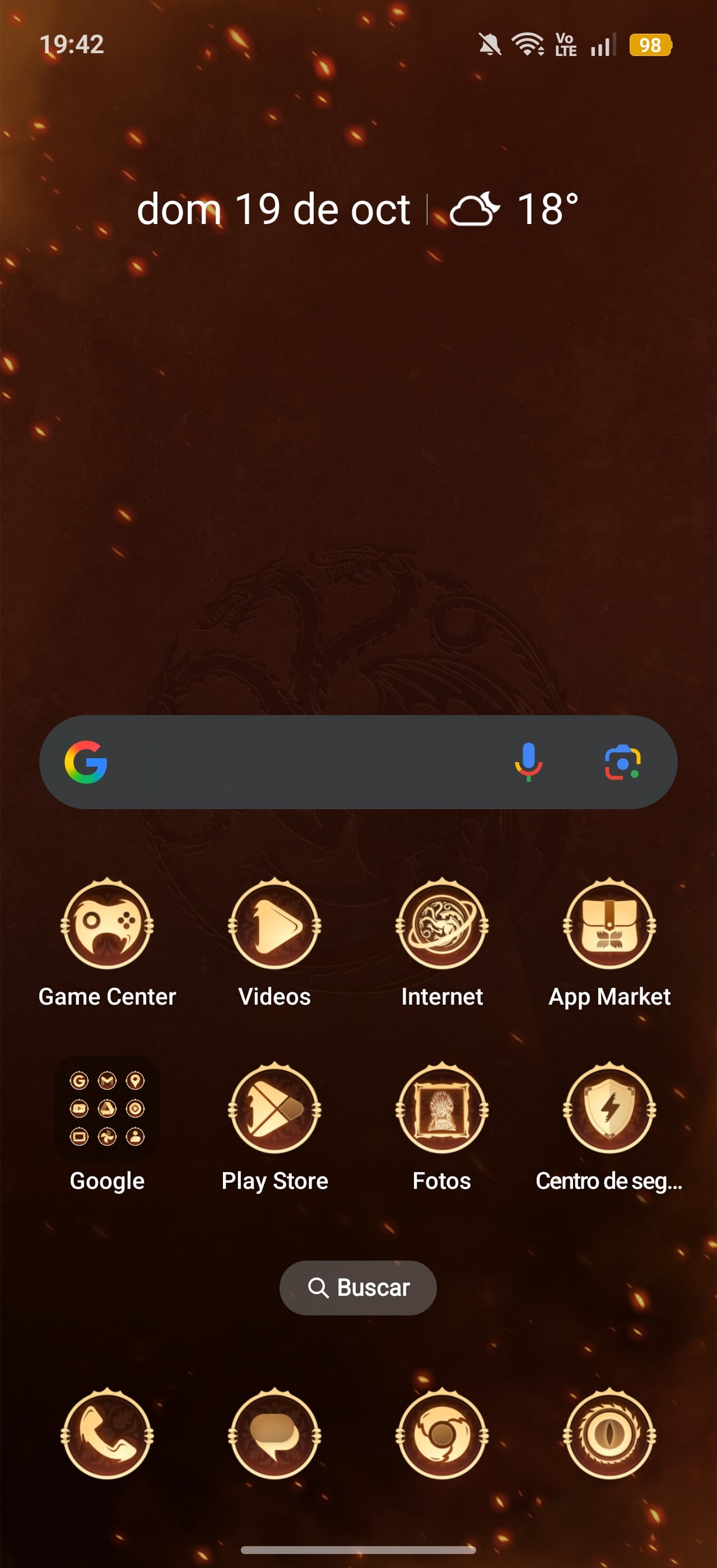Image resolution: width=717 pixels, height=1568 pixels.
Task: Tap the Buscar search pill
Action: coord(358,1287)
